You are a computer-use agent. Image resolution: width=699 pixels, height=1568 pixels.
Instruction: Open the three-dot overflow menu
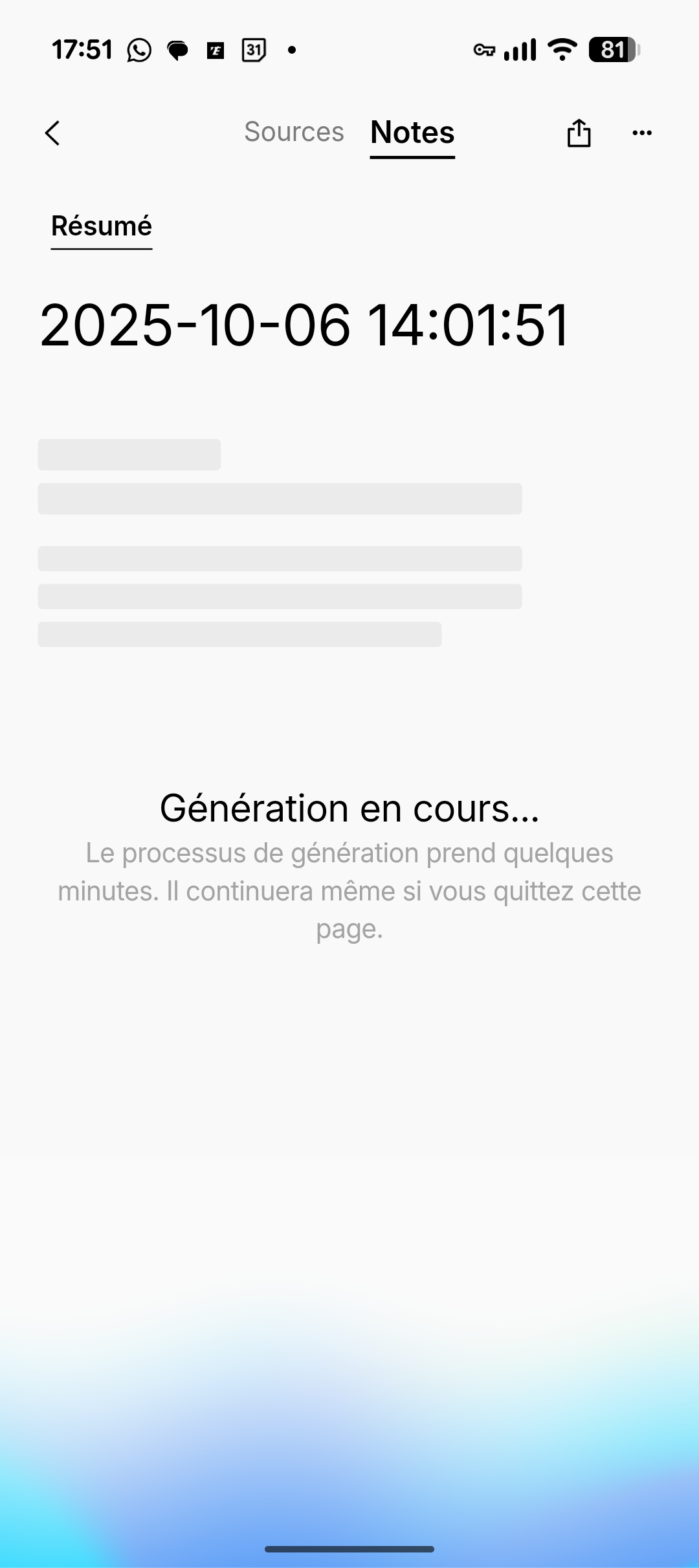[x=641, y=133]
